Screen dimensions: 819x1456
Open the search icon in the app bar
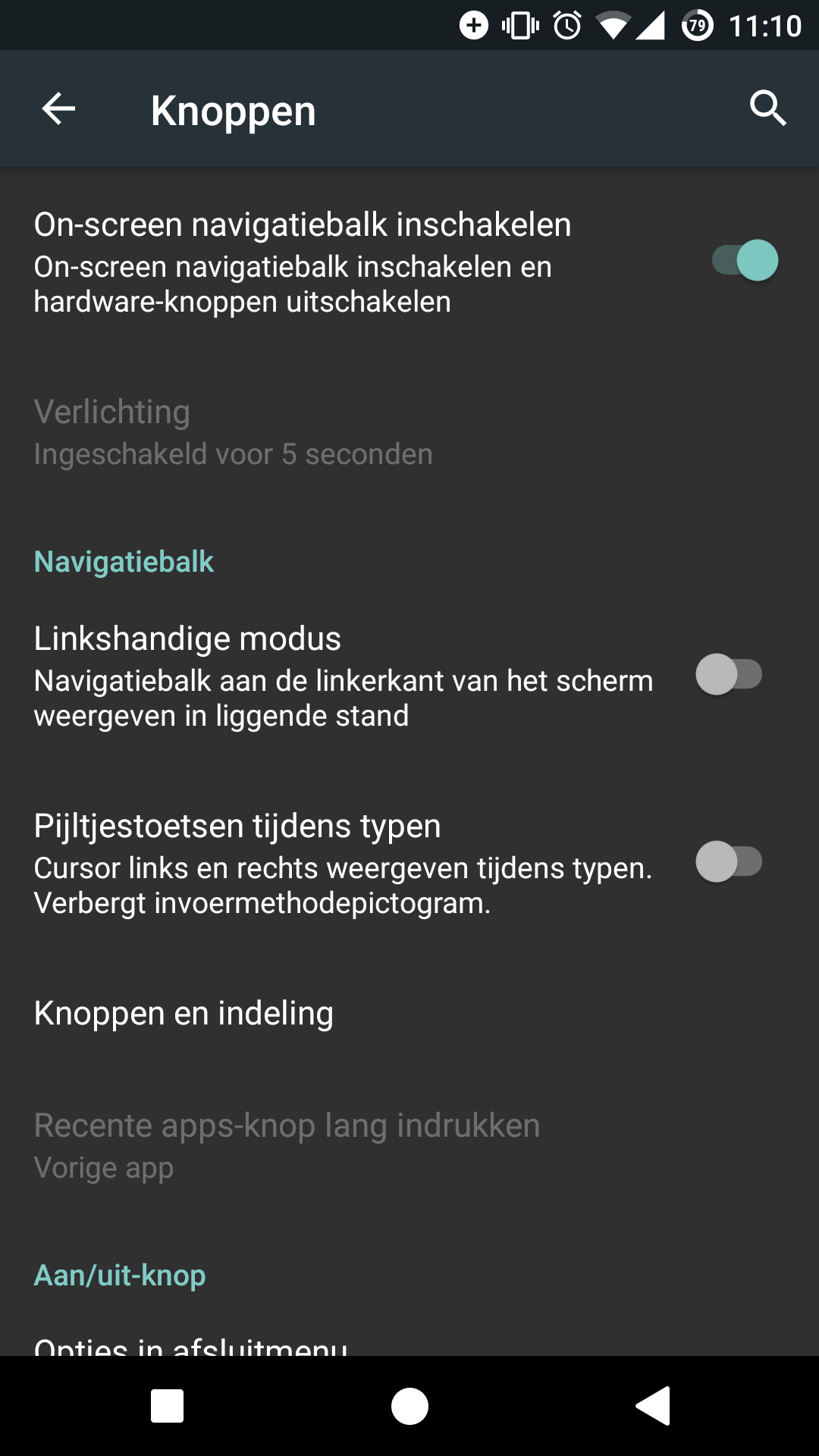coord(767,108)
